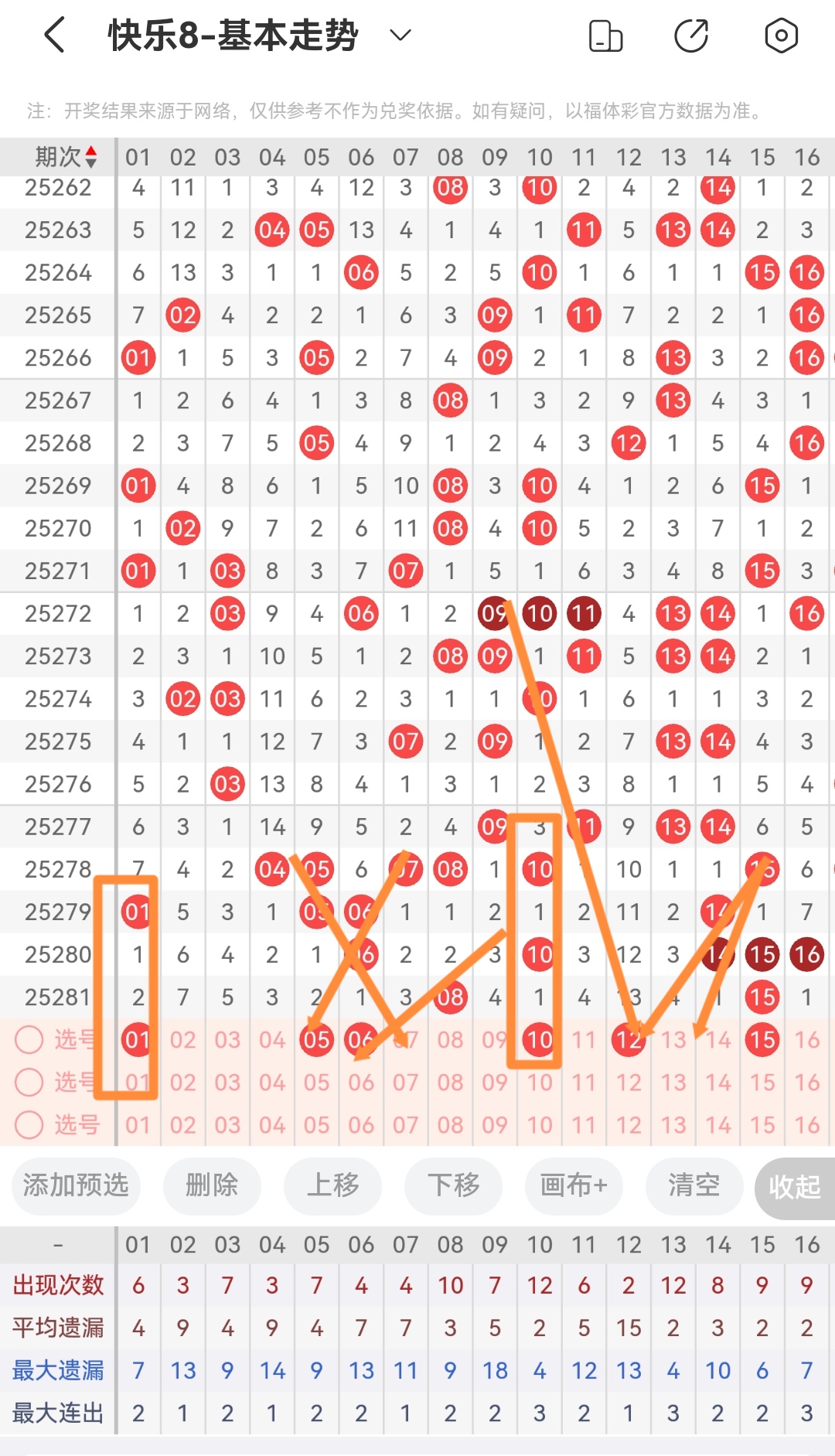This screenshot has height=1456, width=835.
Task: Deselect highlighted number 12 in the 选号 row
Action: [x=629, y=1040]
